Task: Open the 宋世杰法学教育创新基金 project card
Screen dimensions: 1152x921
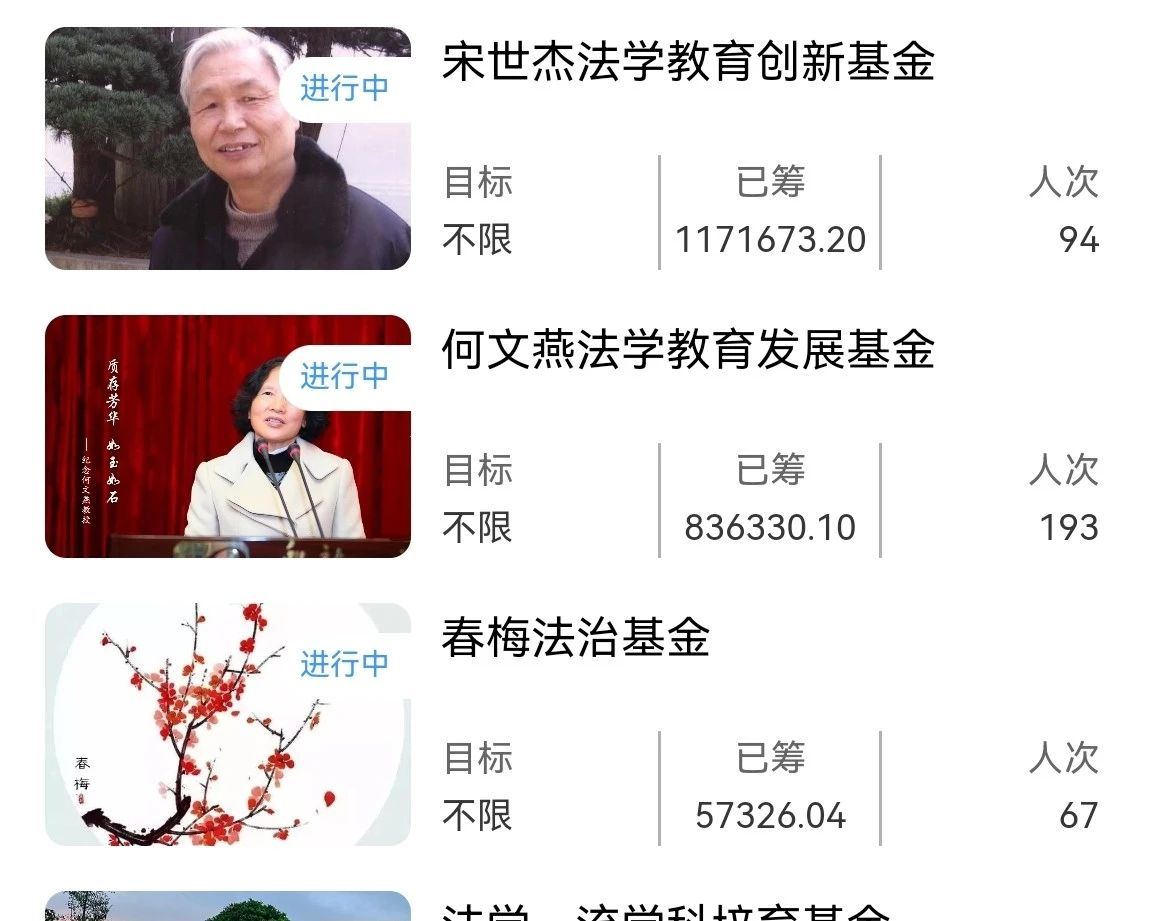Action: click(x=688, y=62)
